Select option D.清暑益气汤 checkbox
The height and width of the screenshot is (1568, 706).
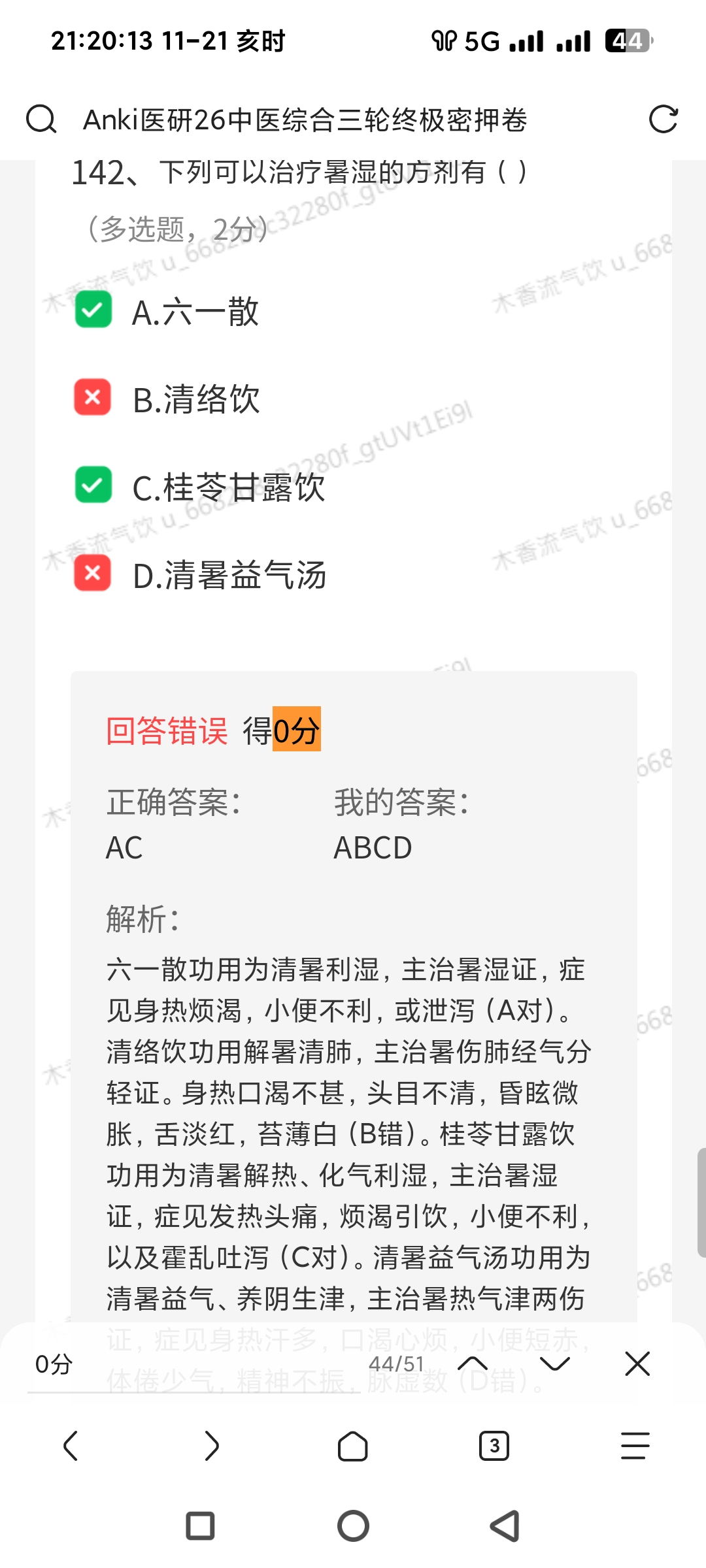pyautogui.click(x=93, y=573)
